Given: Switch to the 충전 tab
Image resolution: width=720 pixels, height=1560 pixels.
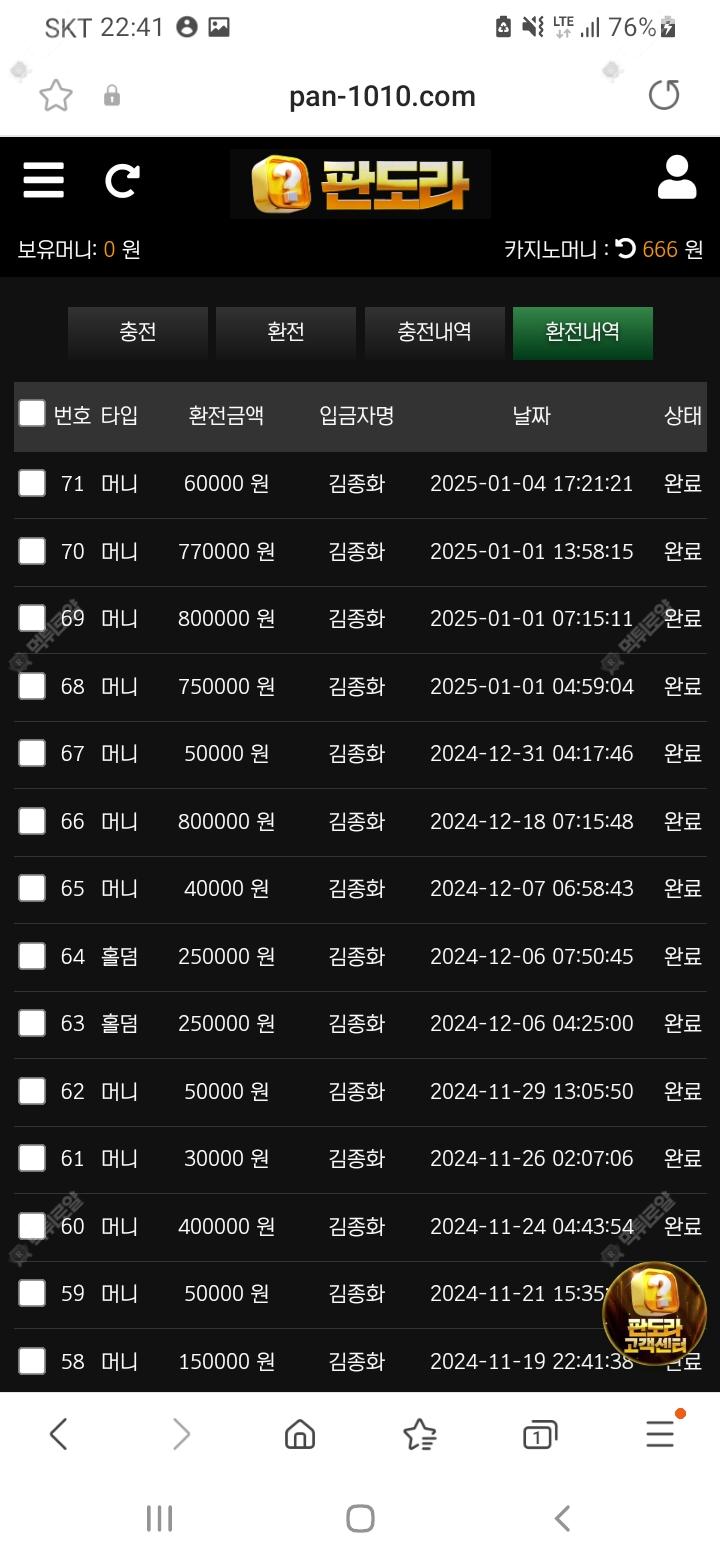Looking at the screenshot, I should [138, 332].
